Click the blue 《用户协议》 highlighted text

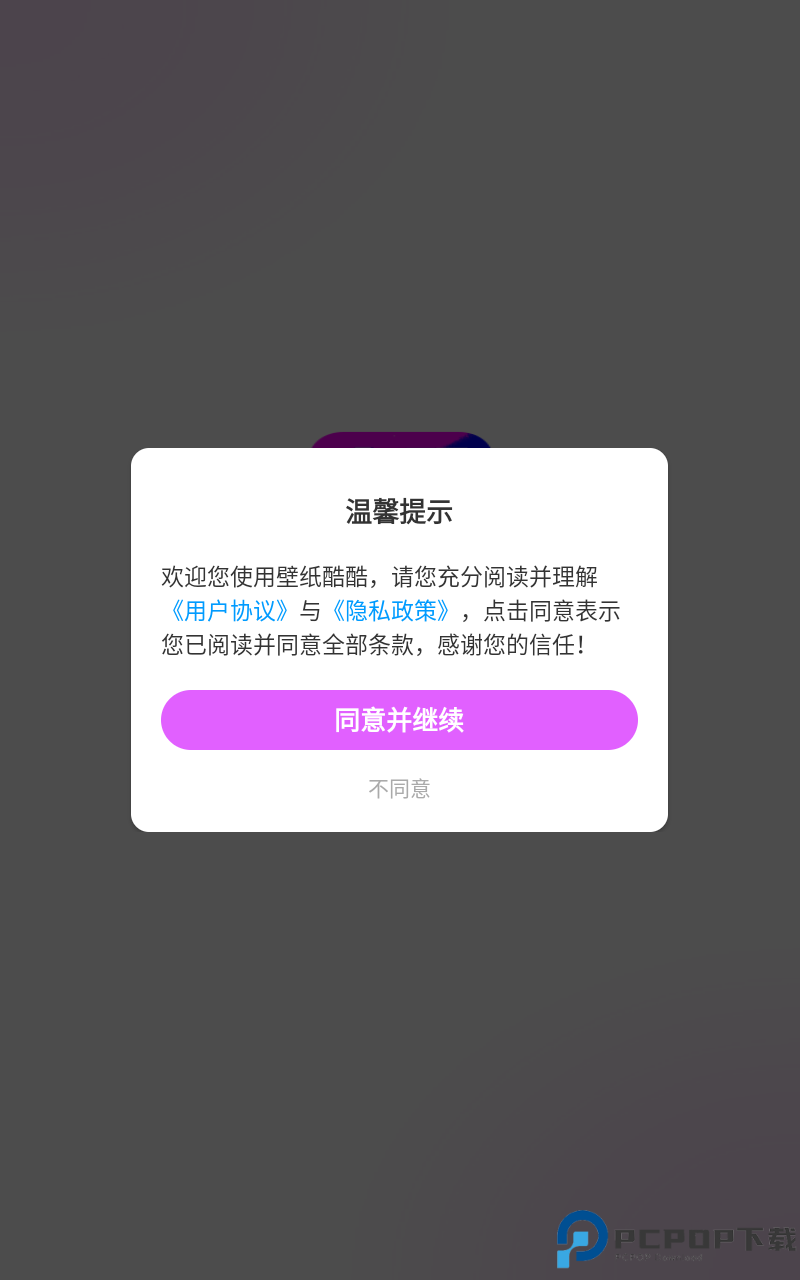[x=228, y=611]
